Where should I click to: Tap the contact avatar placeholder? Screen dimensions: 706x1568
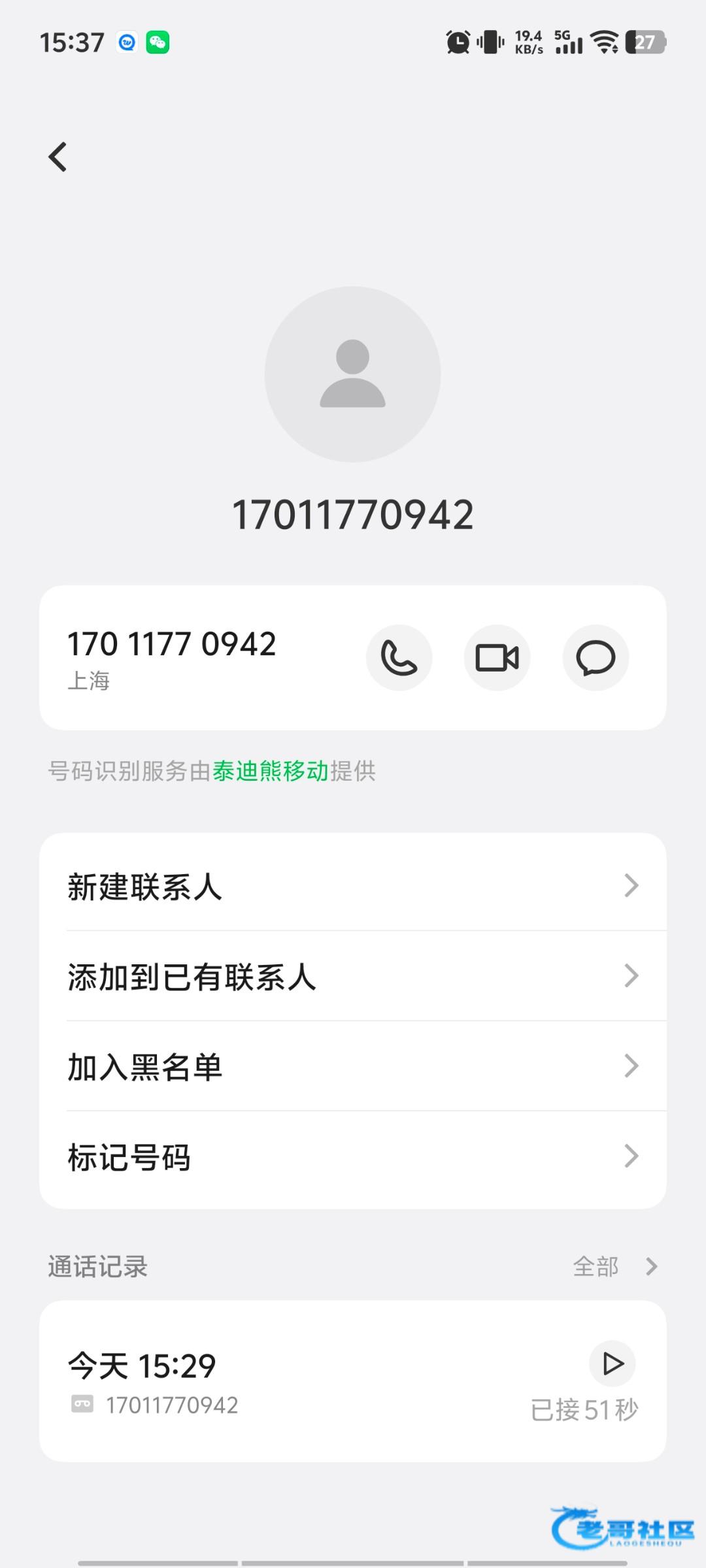click(x=353, y=374)
